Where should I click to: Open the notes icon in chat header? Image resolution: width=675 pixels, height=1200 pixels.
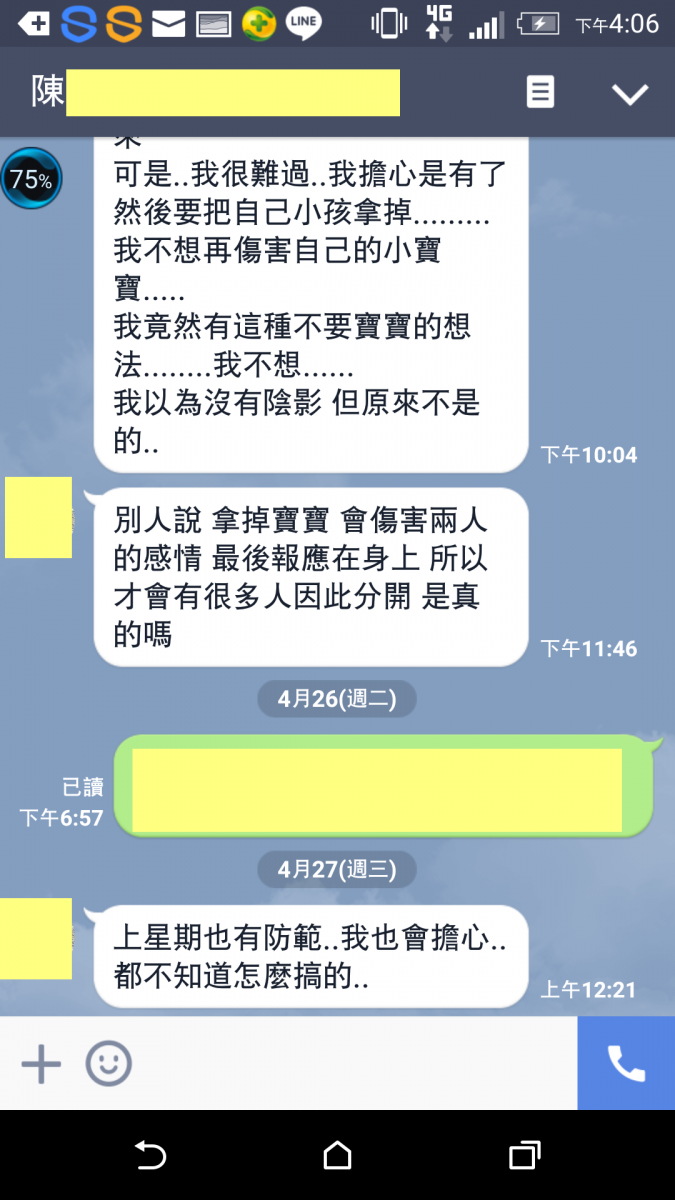pyautogui.click(x=540, y=93)
